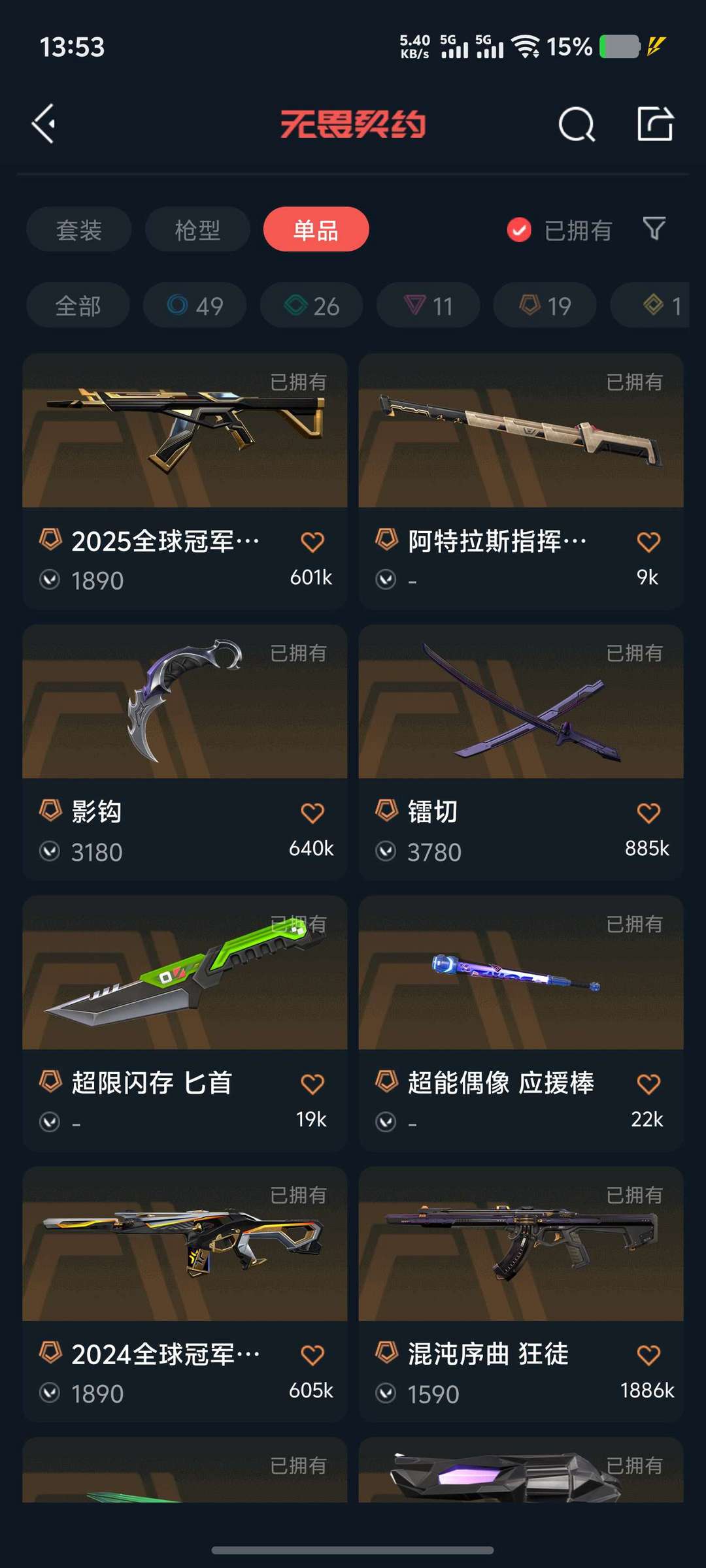
Task: Open the 影钩 knife card
Action: click(x=185, y=753)
